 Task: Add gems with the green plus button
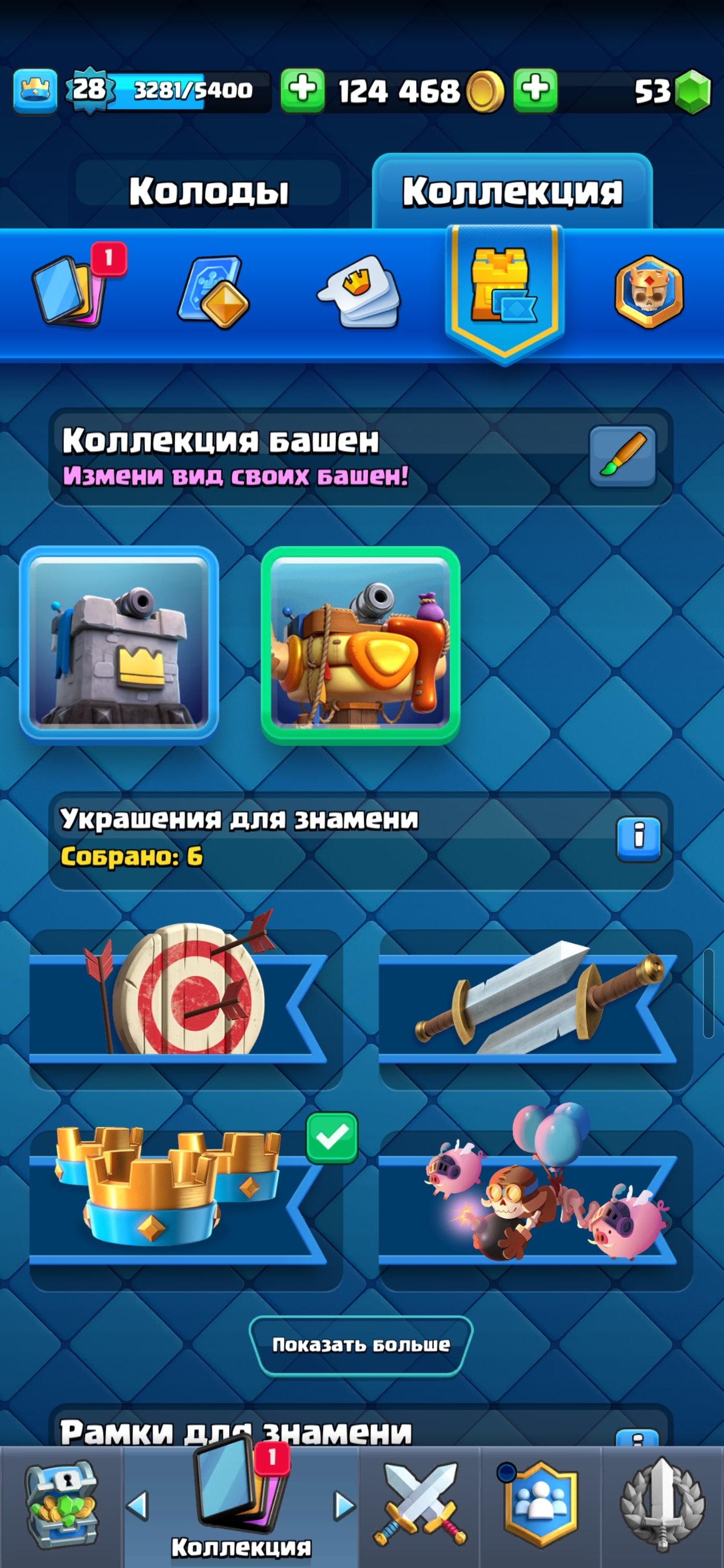point(535,90)
